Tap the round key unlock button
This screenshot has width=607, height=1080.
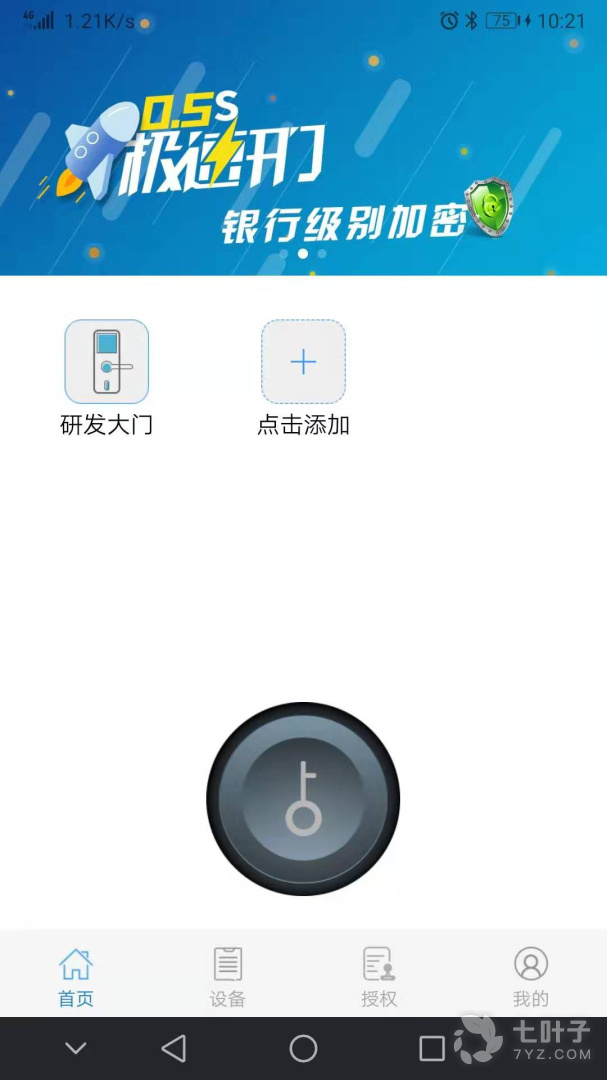pyautogui.click(x=303, y=798)
